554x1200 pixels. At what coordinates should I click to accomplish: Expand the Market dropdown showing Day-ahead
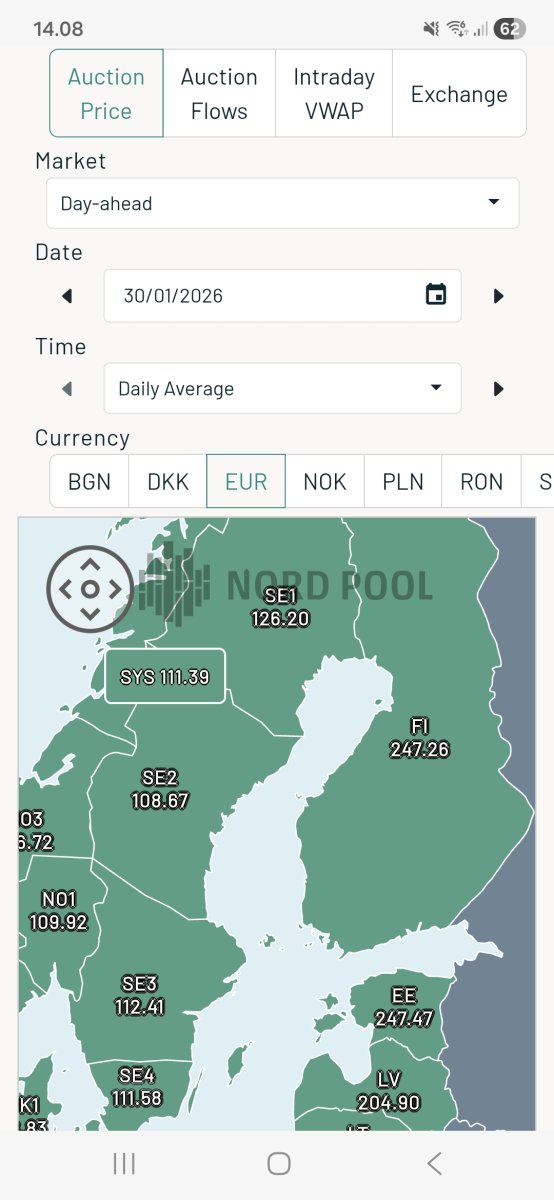click(x=283, y=203)
